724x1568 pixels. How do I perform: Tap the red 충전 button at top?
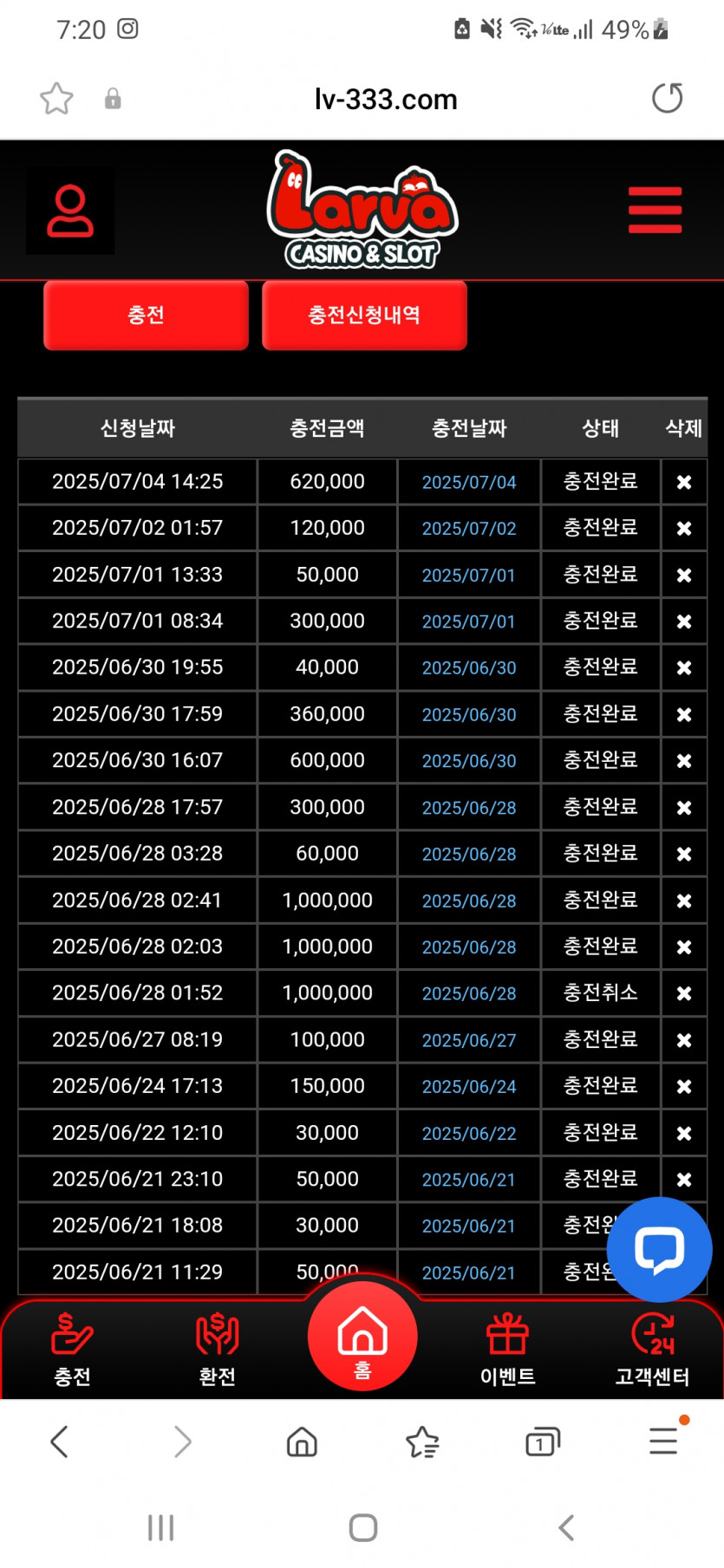pos(146,315)
